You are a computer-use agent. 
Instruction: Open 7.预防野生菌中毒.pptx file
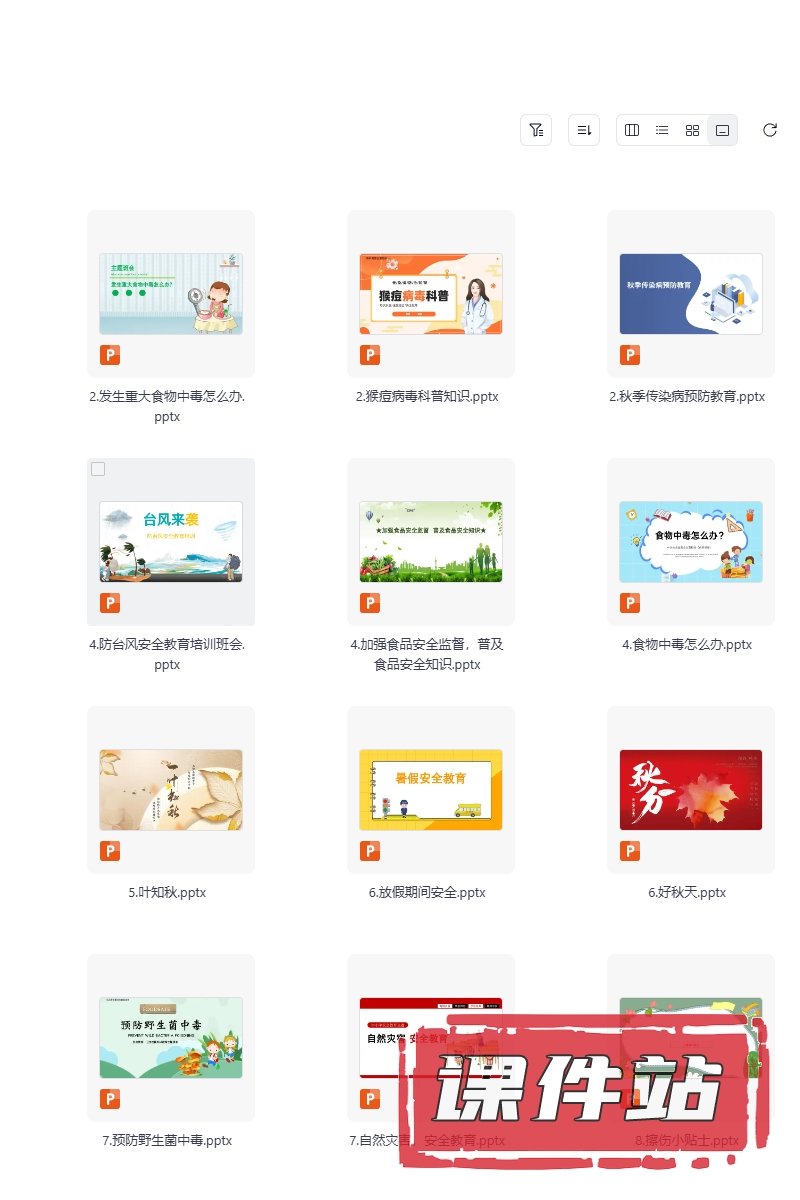click(x=171, y=1038)
